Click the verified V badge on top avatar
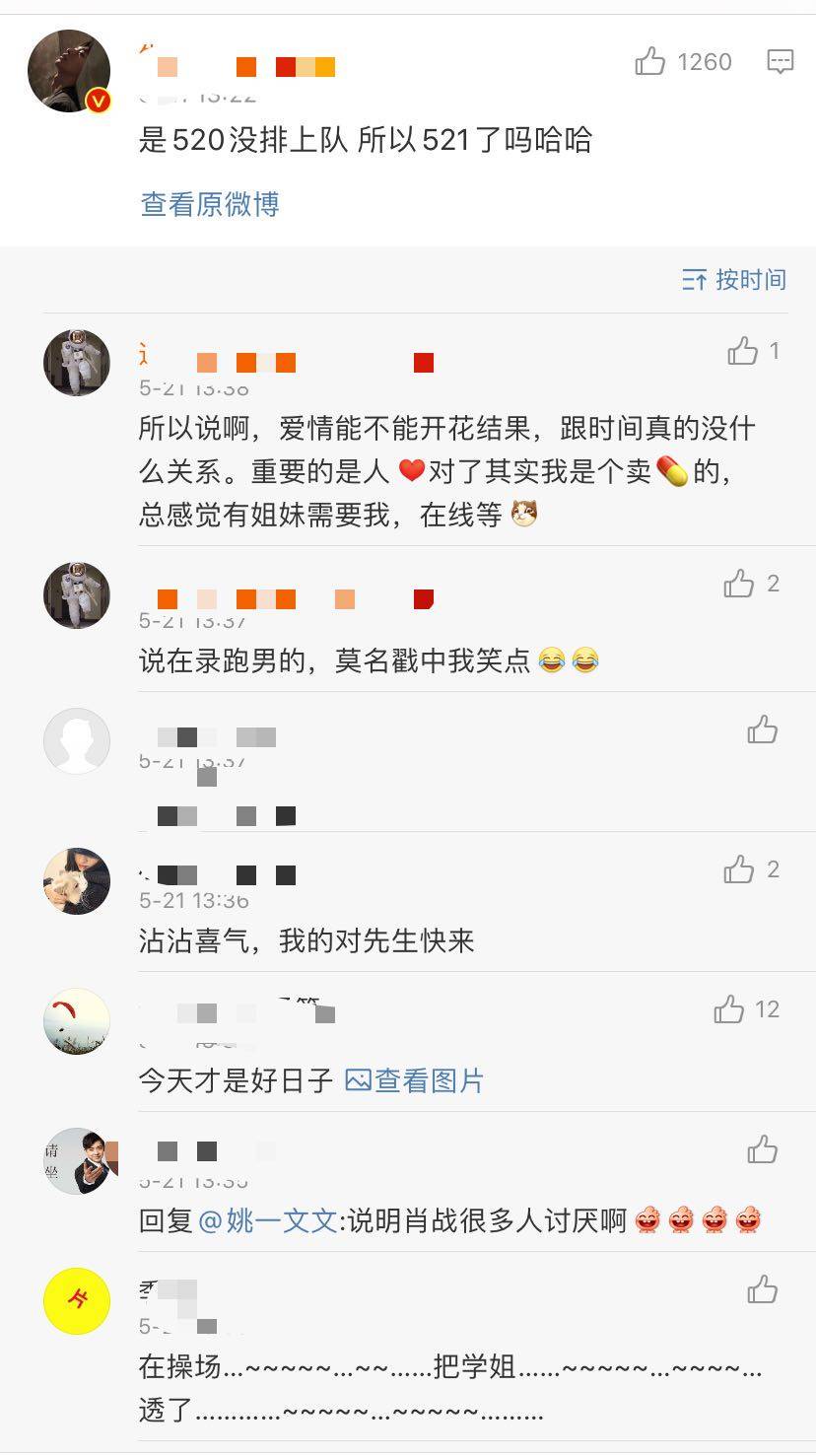Screen dimensions: 816x1456 (97, 99)
